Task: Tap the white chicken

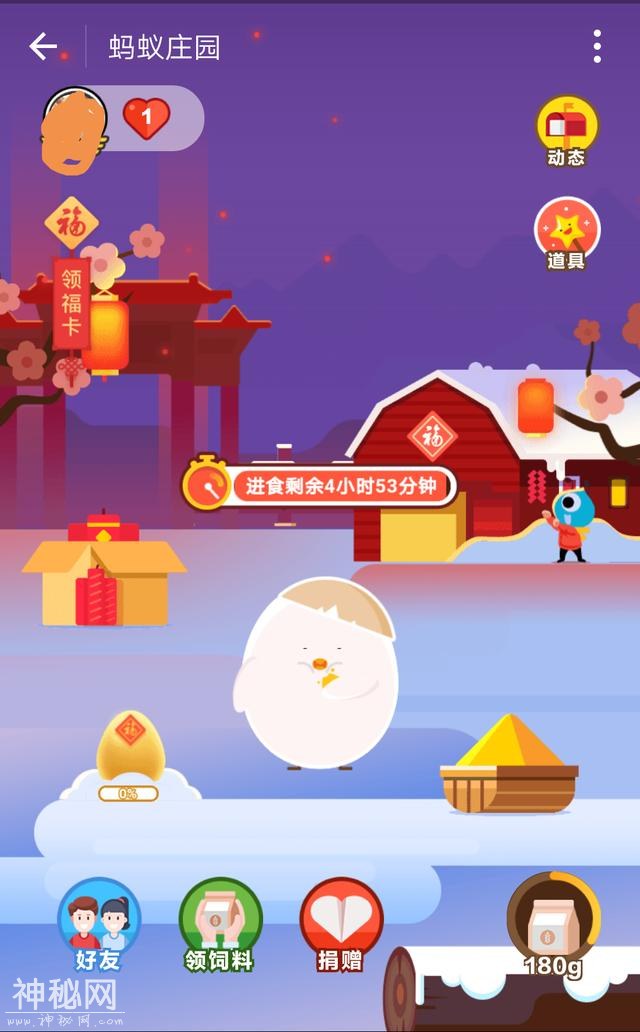Action: (x=318, y=680)
